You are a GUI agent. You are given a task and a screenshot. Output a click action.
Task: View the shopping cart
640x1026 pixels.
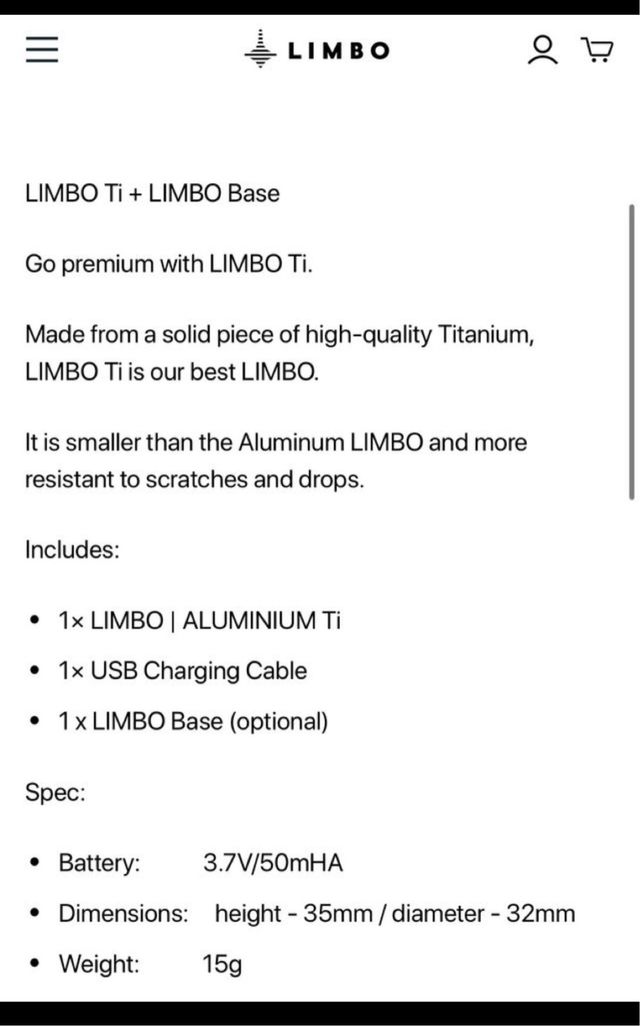click(597, 50)
